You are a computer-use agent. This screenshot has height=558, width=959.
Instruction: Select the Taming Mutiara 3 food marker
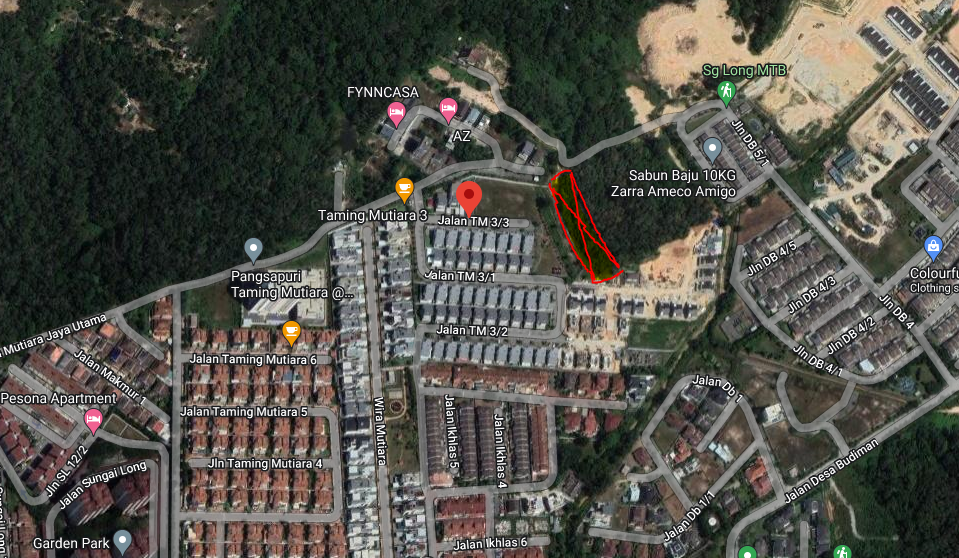404,188
